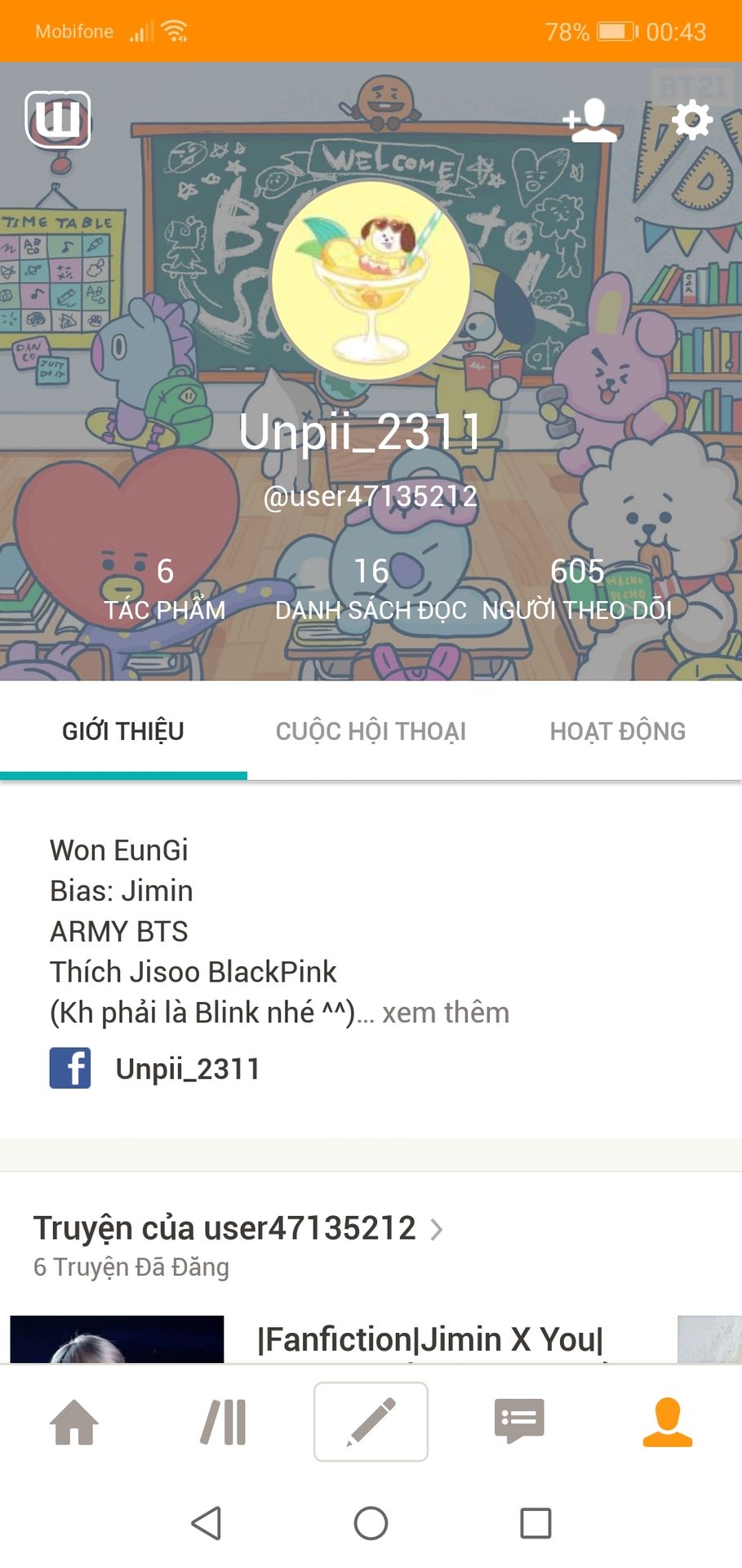Open the library tab
The width and height of the screenshot is (742, 1568).
click(x=223, y=1422)
